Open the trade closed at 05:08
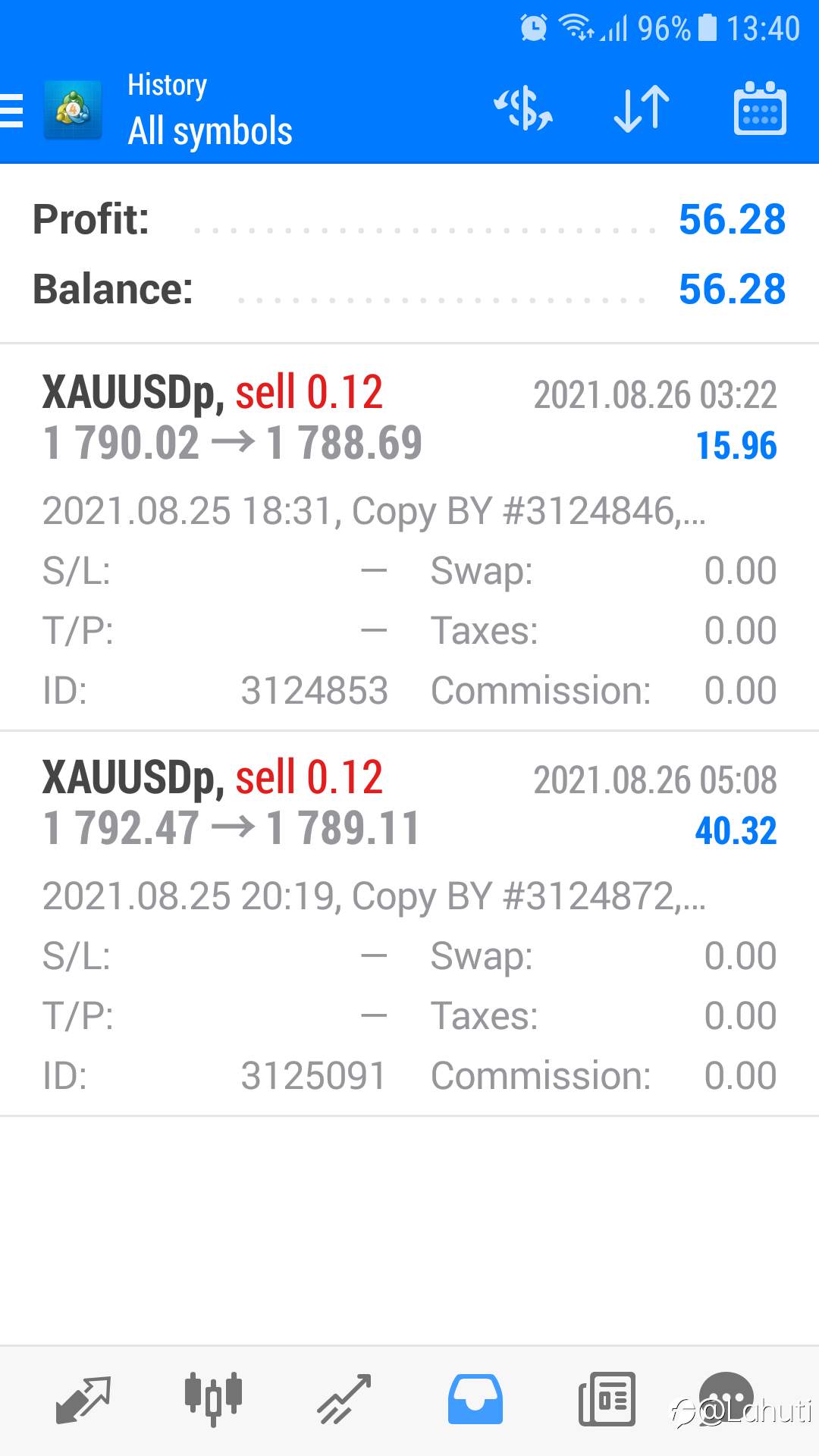The height and width of the screenshot is (1456, 819). [409, 922]
